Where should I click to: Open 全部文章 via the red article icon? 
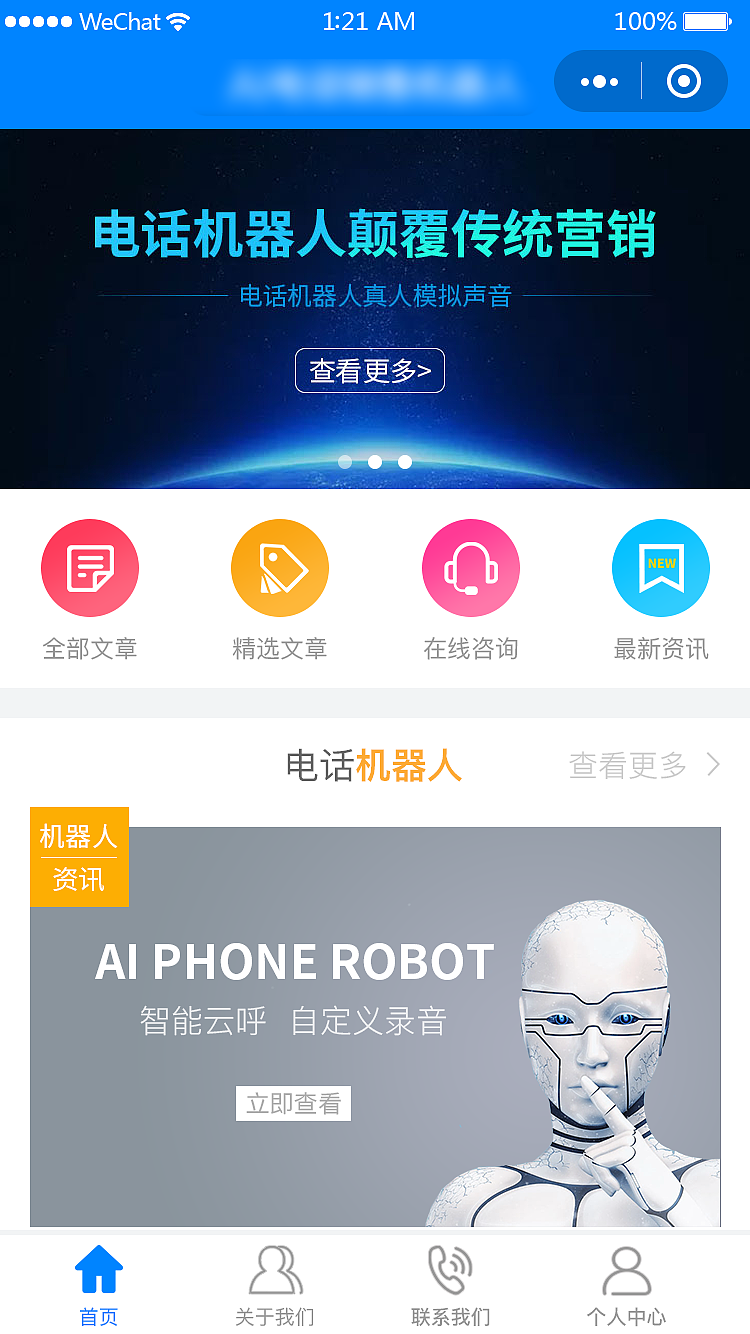(x=89, y=567)
